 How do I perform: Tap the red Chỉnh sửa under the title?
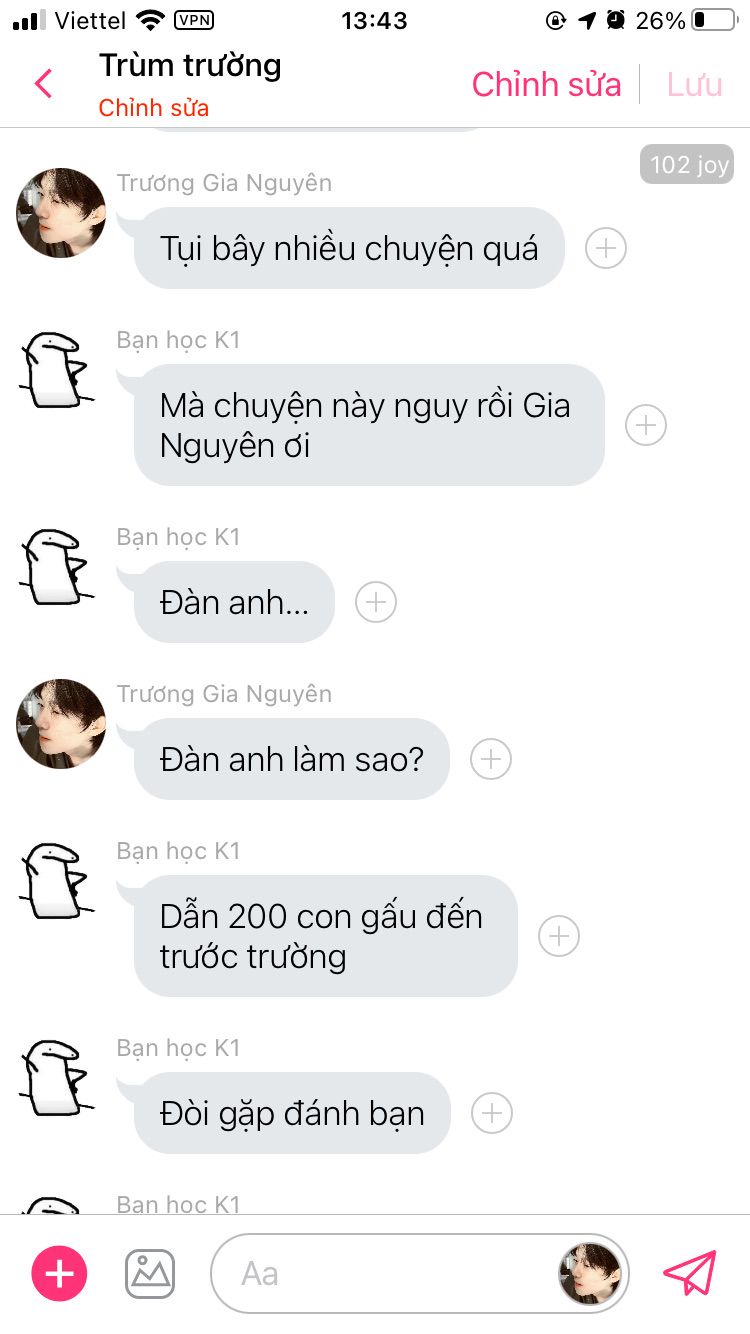[x=153, y=108]
